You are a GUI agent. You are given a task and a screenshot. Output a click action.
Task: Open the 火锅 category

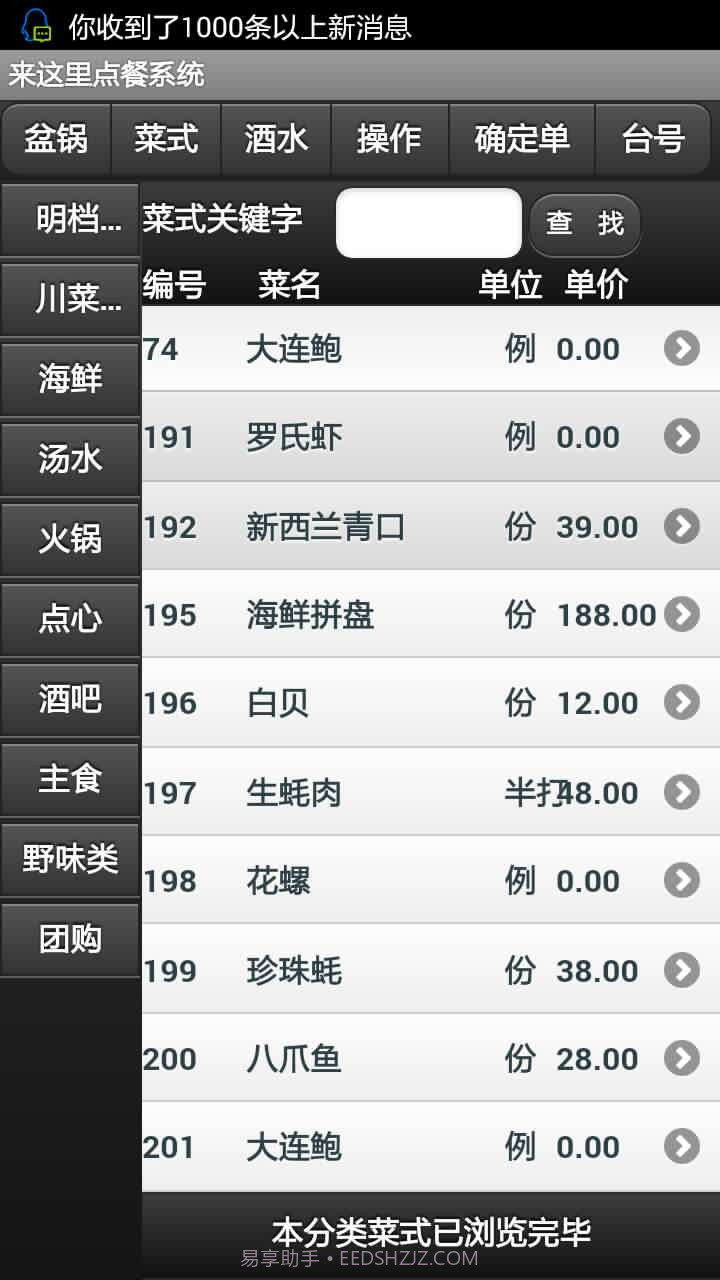(x=69, y=539)
